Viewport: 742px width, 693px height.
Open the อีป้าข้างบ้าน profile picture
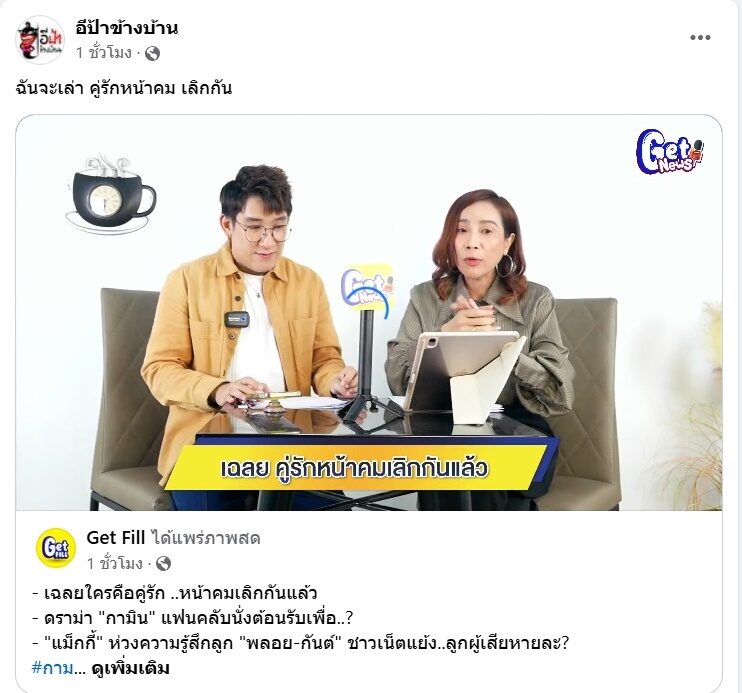pyautogui.click(x=40, y=40)
